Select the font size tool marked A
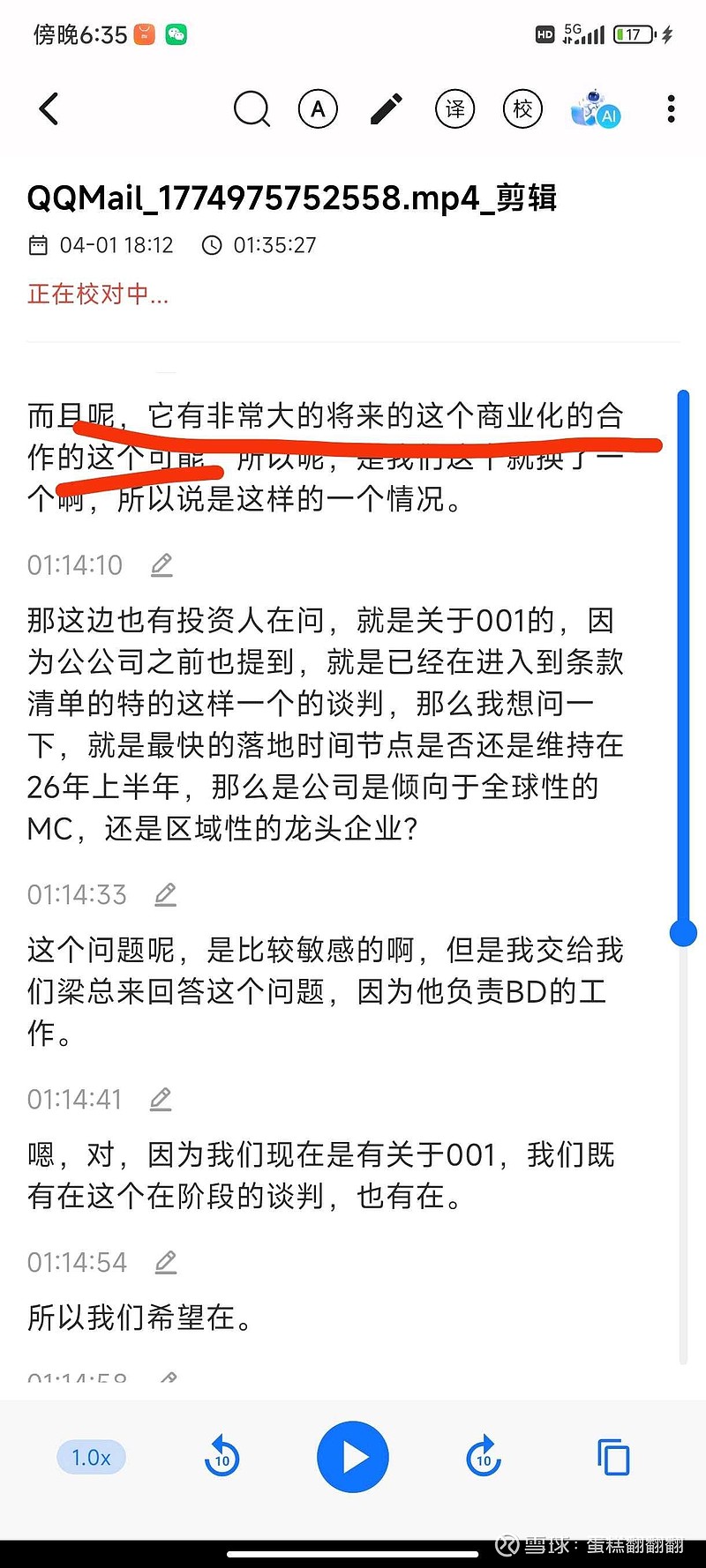The width and height of the screenshot is (706, 1568). 318,108
